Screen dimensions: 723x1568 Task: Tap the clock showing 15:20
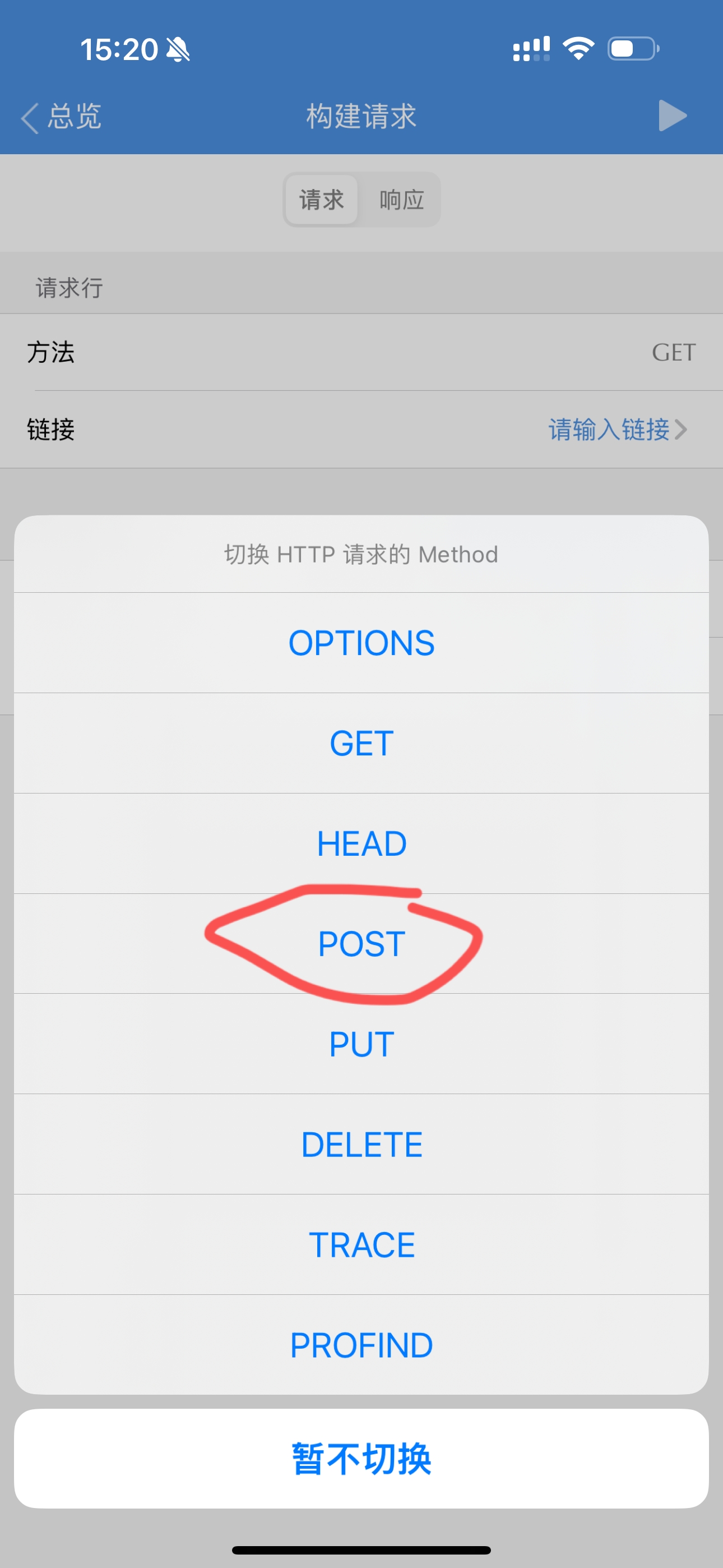click(x=120, y=50)
